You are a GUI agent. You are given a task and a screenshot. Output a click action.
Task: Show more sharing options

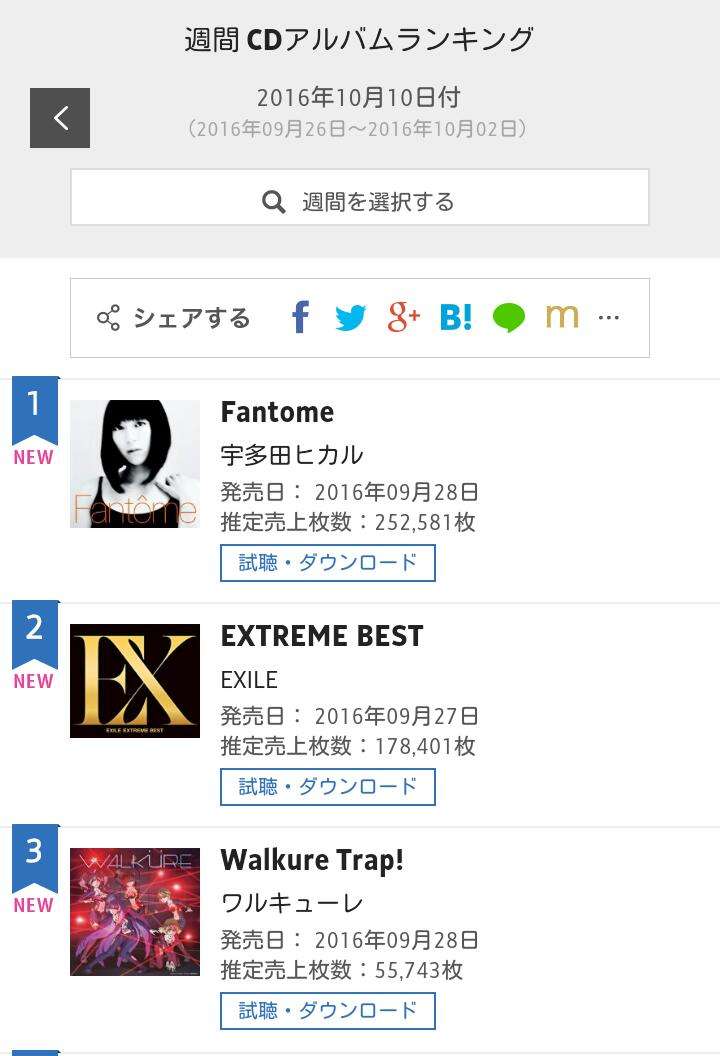(x=608, y=318)
